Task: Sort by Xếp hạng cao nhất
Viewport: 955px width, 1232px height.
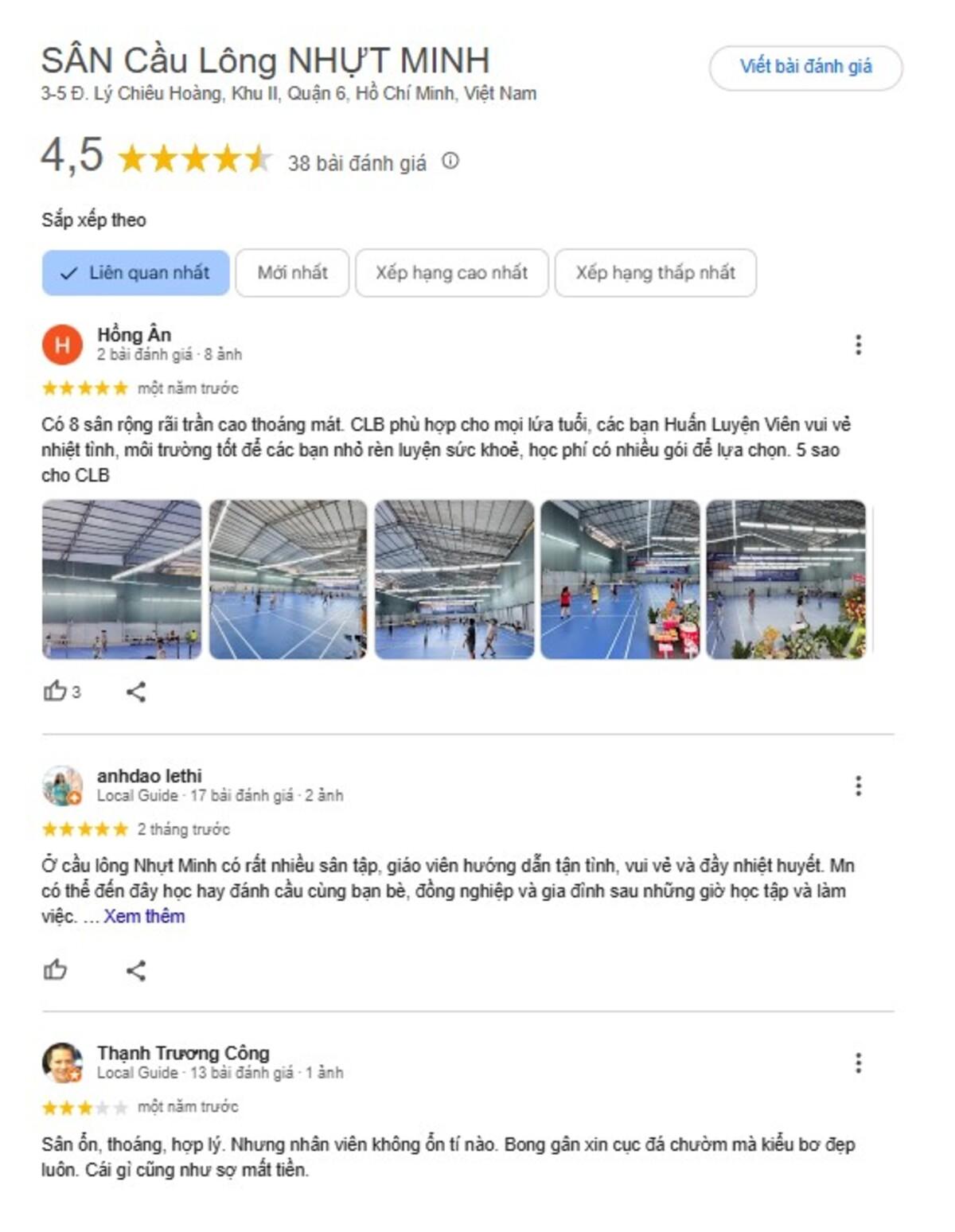Action: click(x=451, y=273)
